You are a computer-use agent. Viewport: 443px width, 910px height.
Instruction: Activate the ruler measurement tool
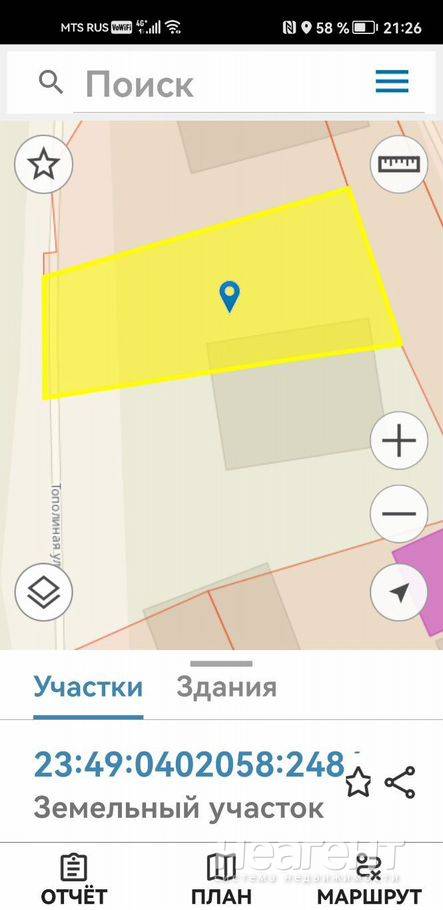tap(399, 164)
